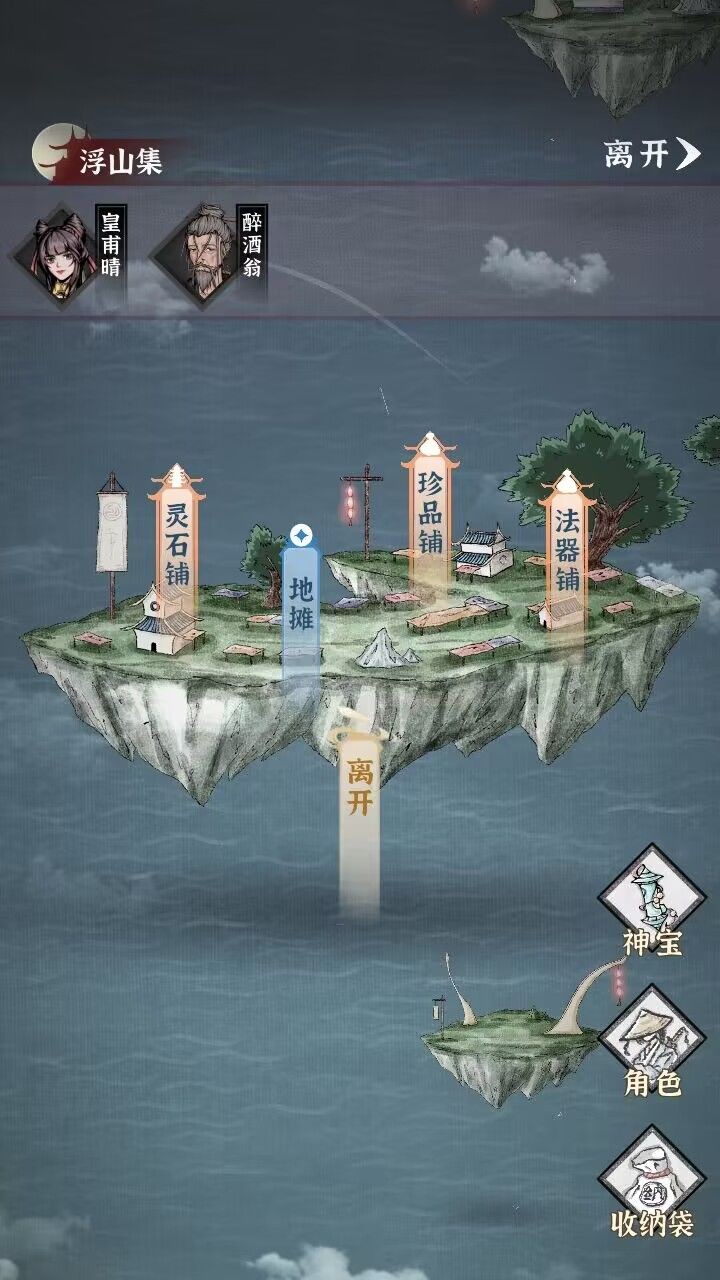Open the 角色 character menu
Viewport: 720px width, 1280px height.
point(651,1040)
